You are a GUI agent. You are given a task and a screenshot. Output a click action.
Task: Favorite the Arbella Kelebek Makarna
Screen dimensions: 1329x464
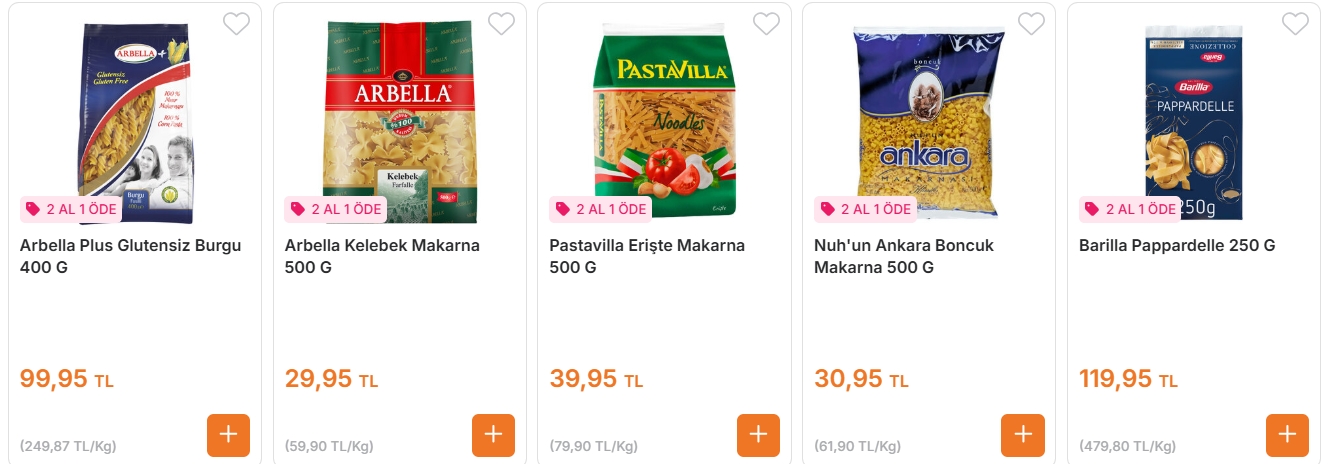click(501, 23)
